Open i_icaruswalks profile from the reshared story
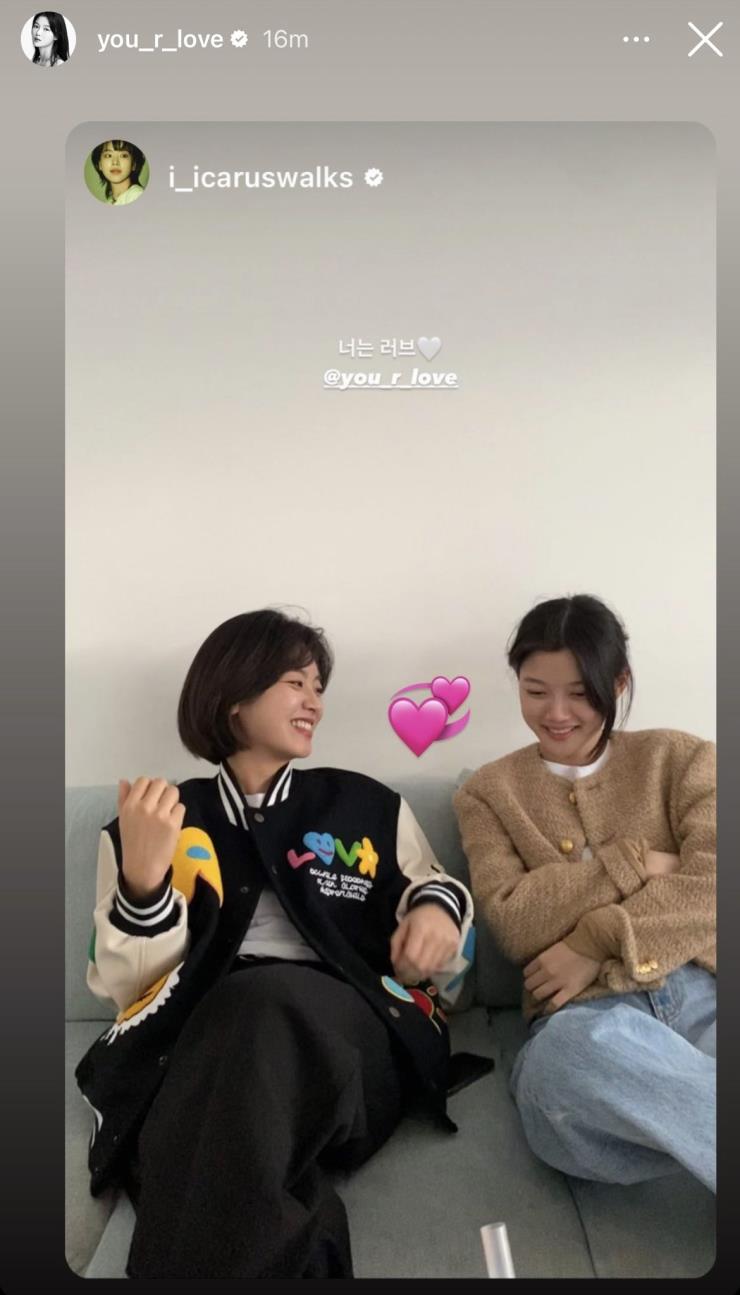Viewport: 740px width, 1295px height. pyautogui.click(x=260, y=178)
